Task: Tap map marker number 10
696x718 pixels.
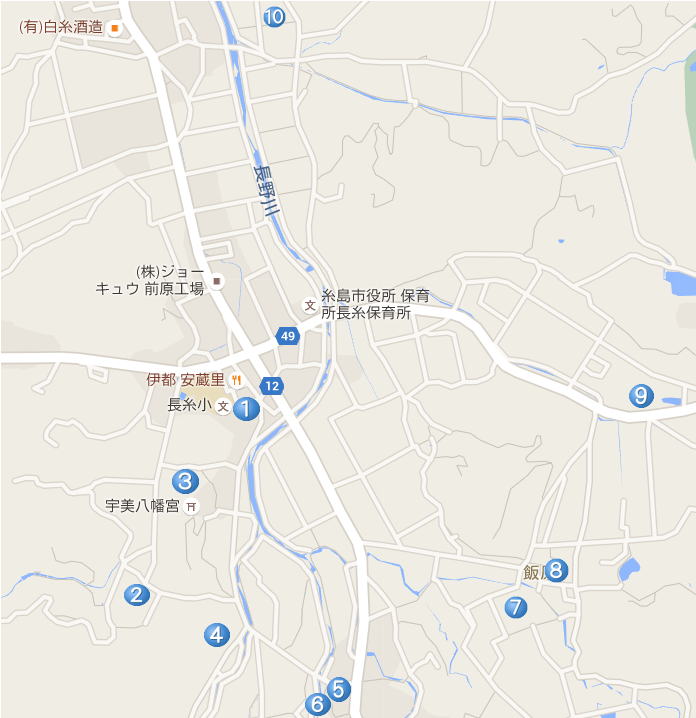Action: (x=274, y=16)
